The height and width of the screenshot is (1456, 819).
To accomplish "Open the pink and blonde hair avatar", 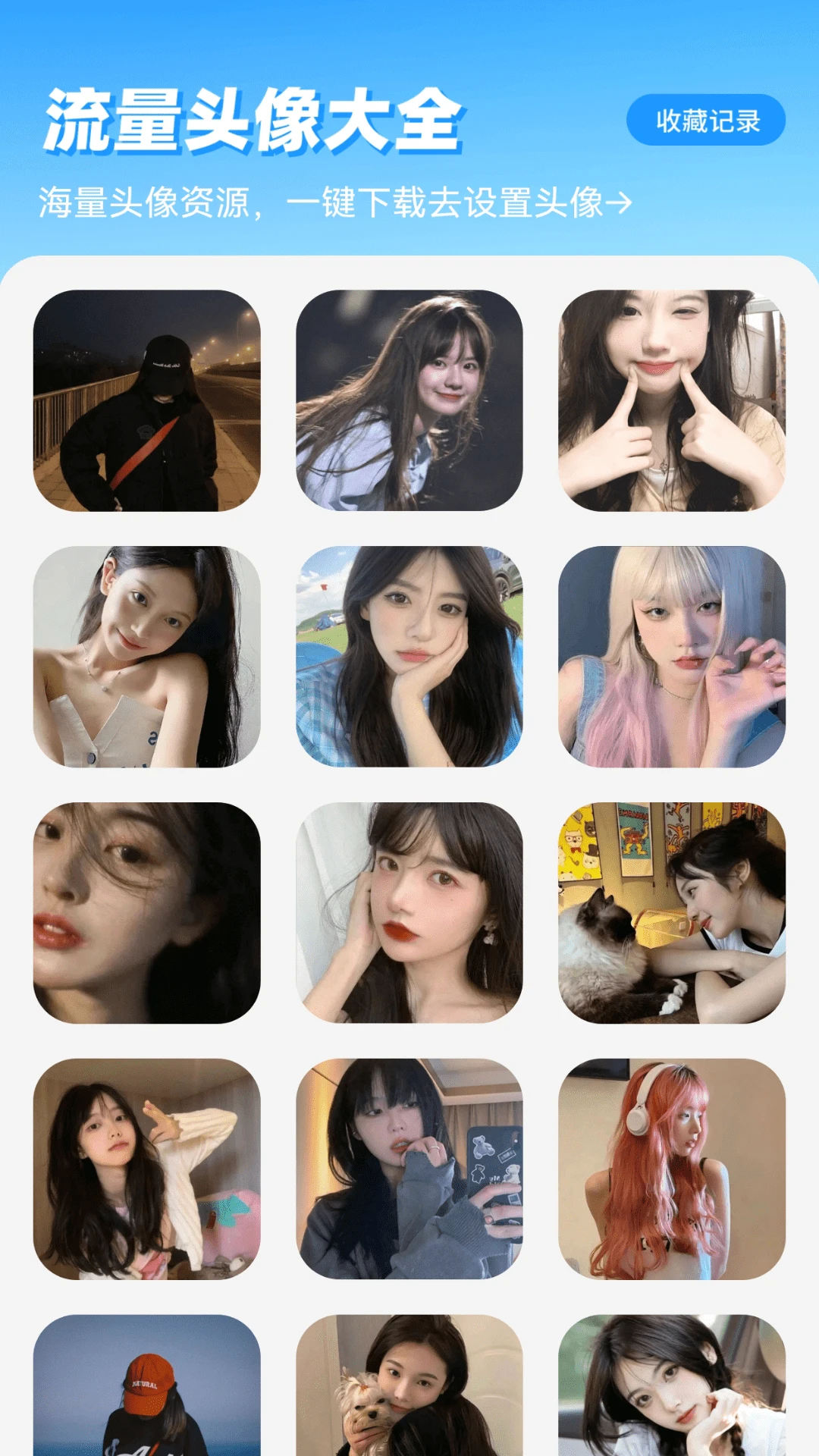I will [x=672, y=657].
